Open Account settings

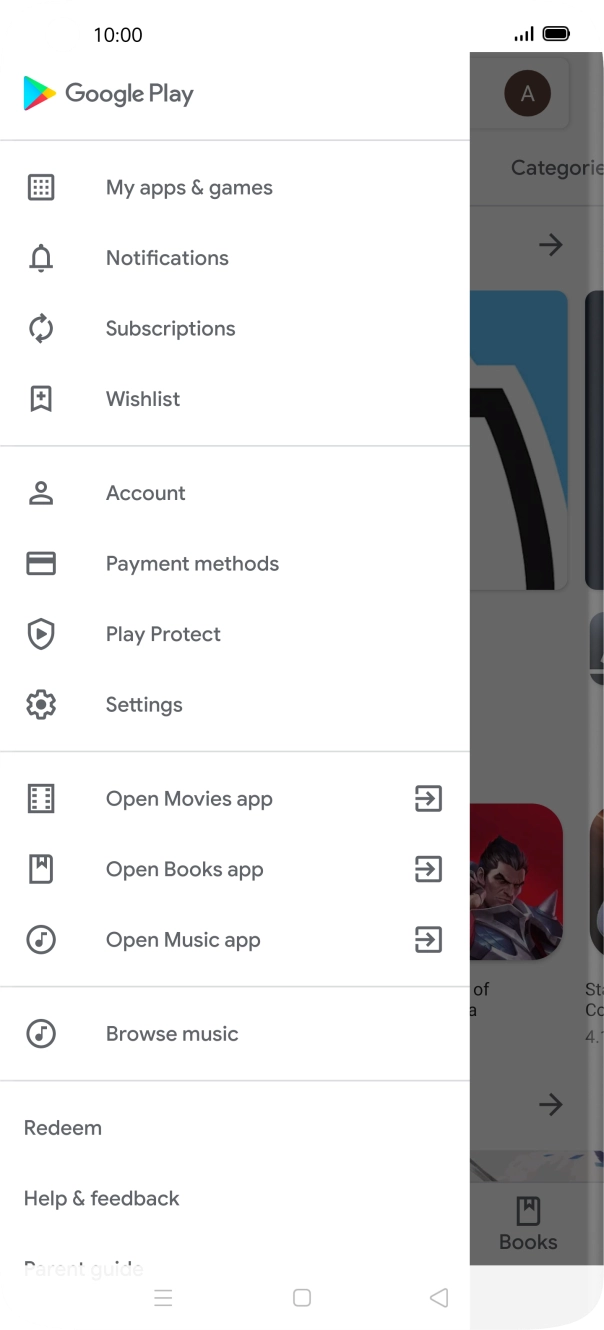pyautogui.click(x=146, y=493)
